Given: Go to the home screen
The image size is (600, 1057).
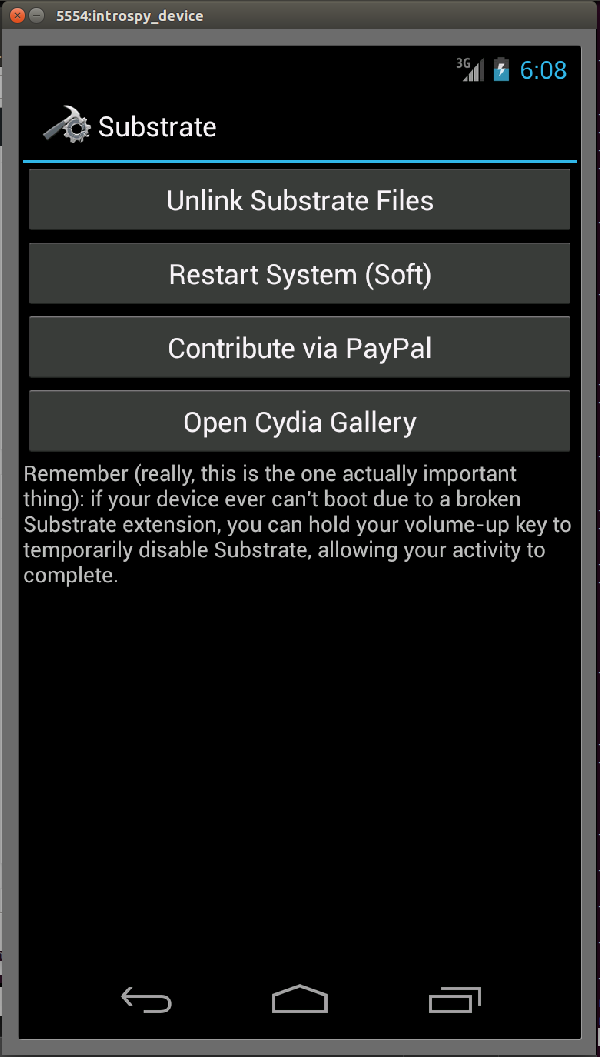Looking at the screenshot, I should coord(299,999).
